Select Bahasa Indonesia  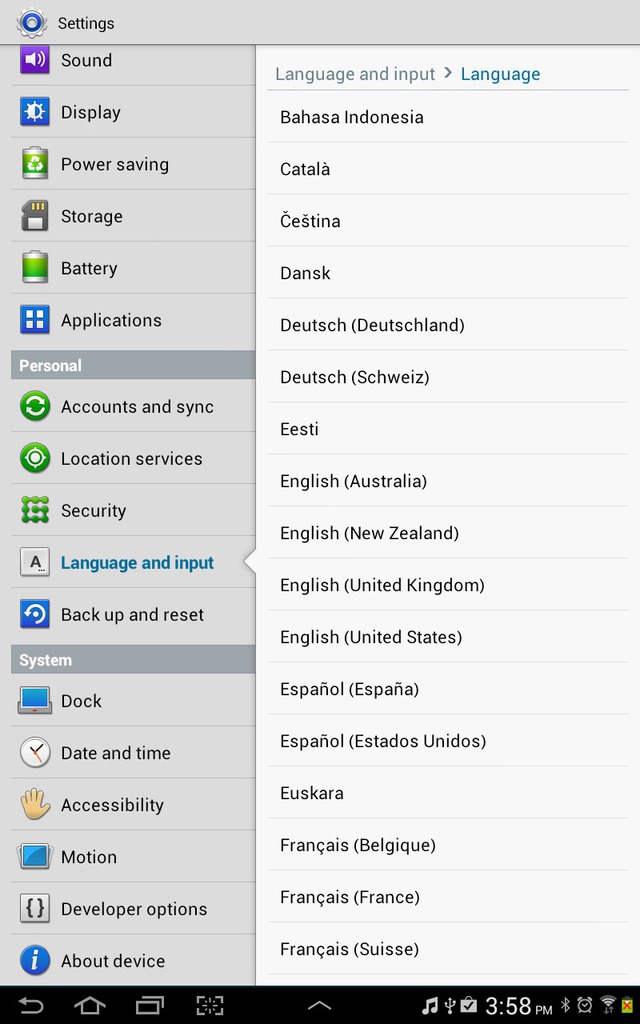[447, 117]
